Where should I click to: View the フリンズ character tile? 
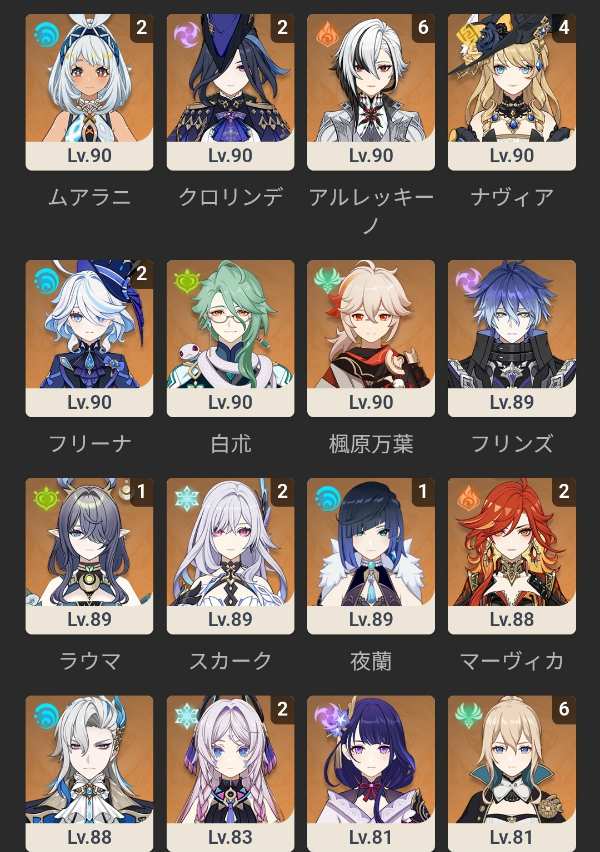click(512, 338)
